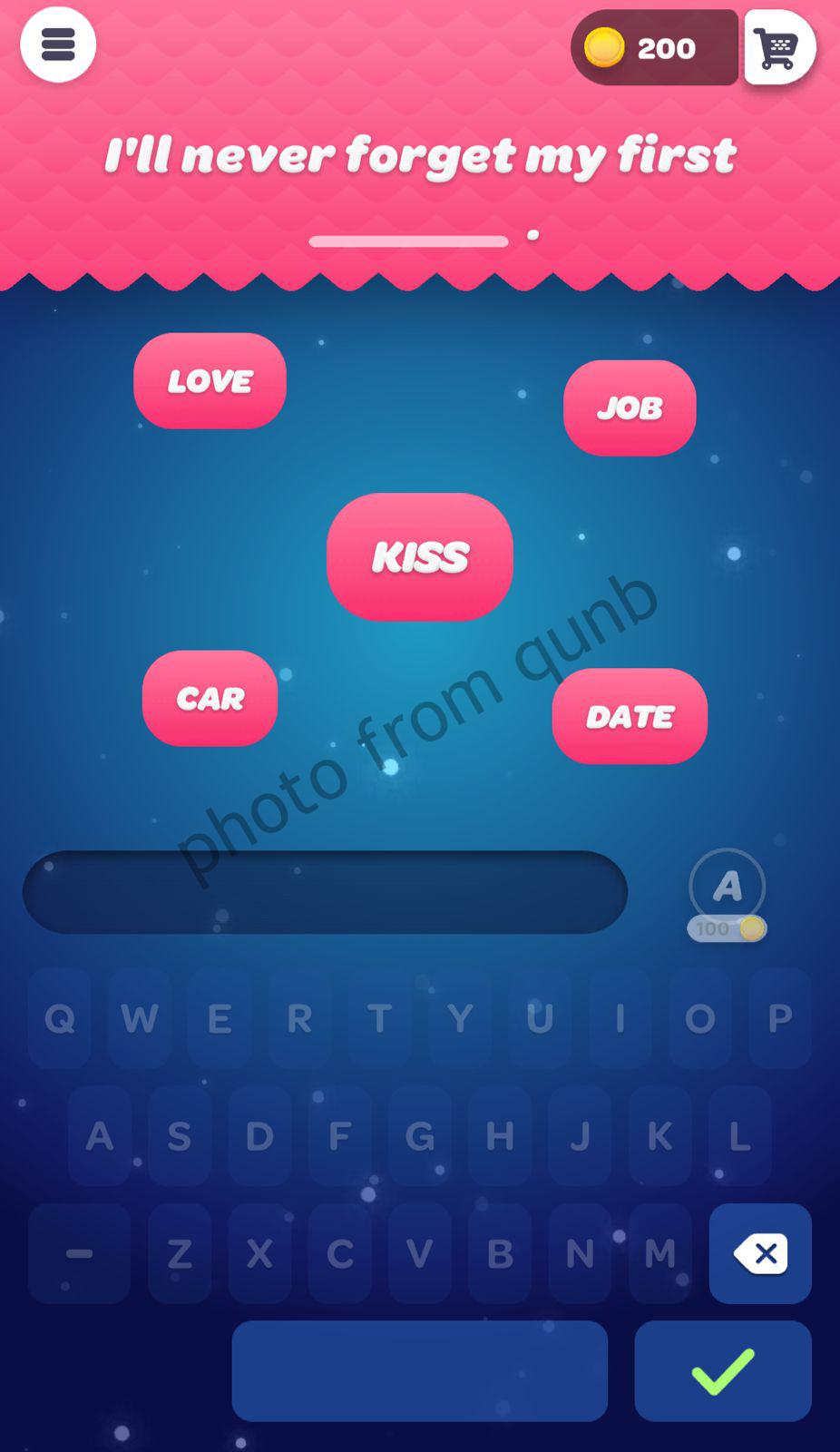Tap the 200 coins balance
This screenshot has width=840, height=1452.
point(653,48)
